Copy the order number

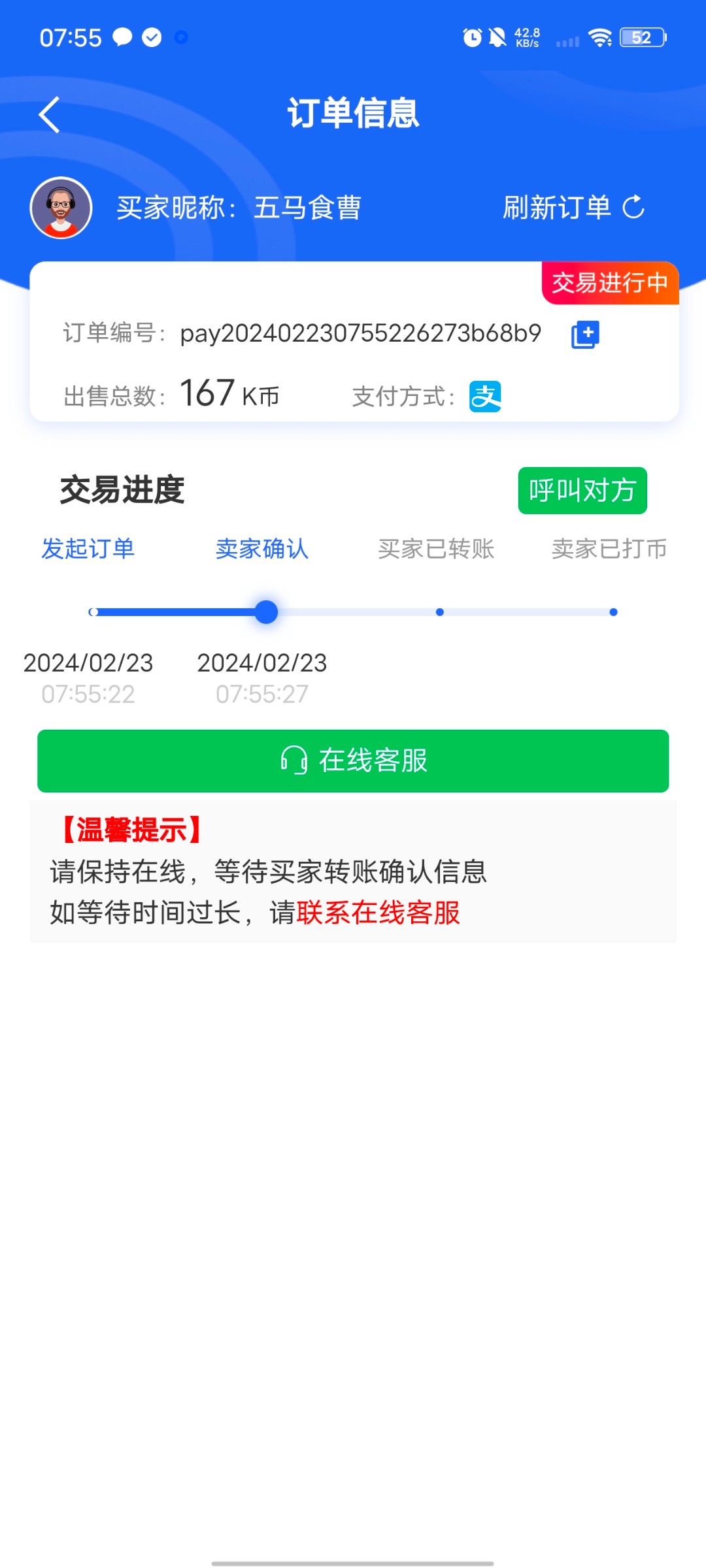tap(585, 335)
